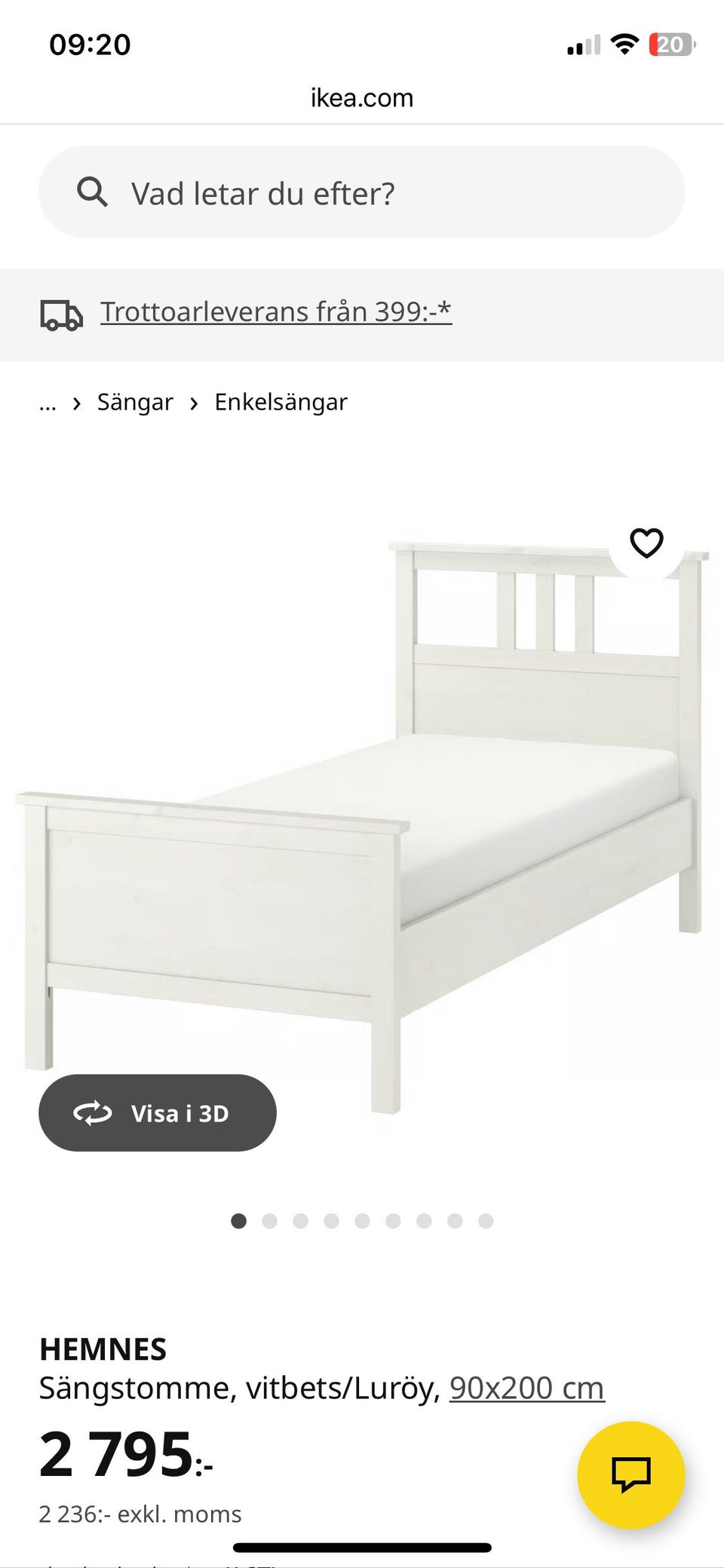Select the 90x200 cm size link
724x1568 pixels.
[x=526, y=1388]
